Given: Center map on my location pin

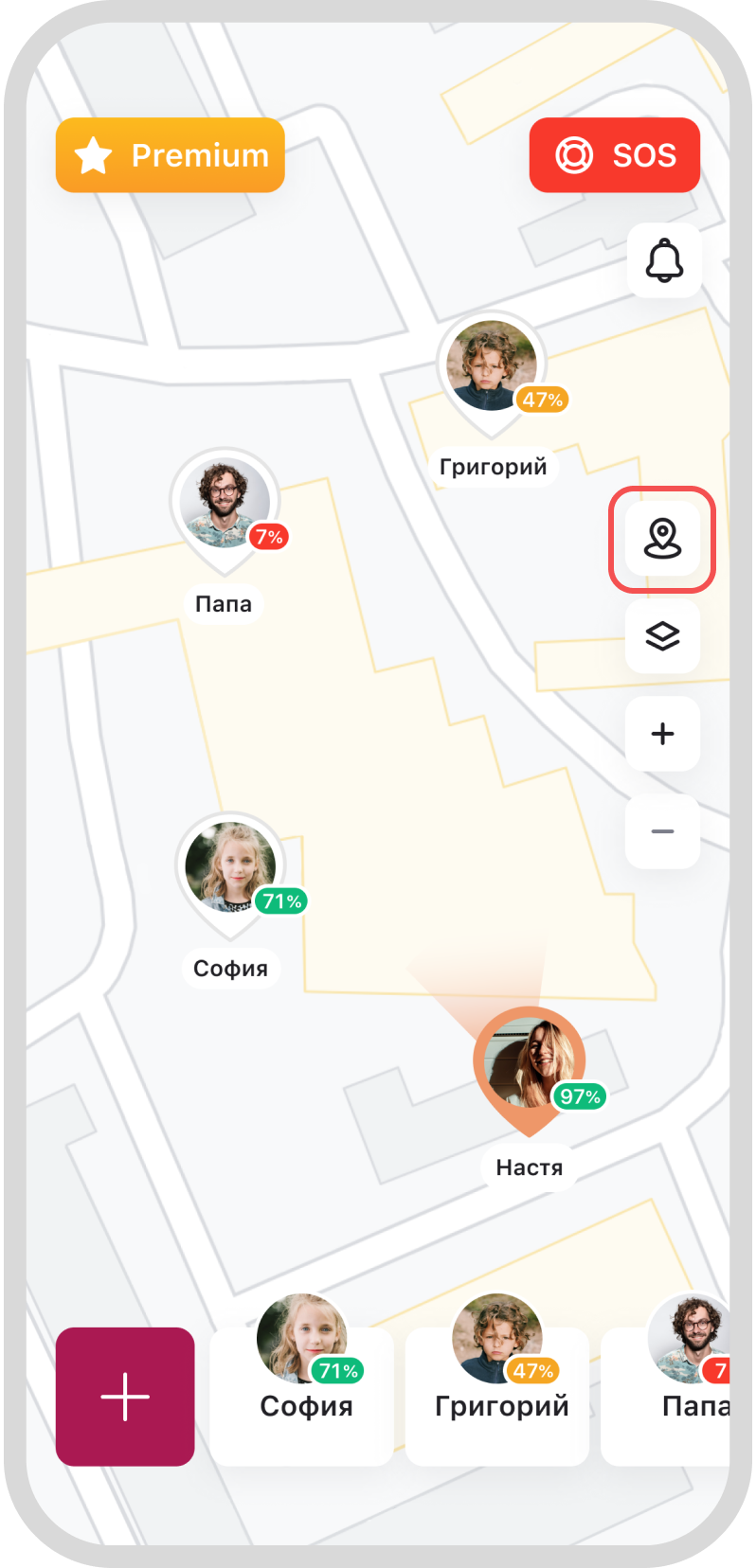Looking at the screenshot, I should tap(662, 540).
